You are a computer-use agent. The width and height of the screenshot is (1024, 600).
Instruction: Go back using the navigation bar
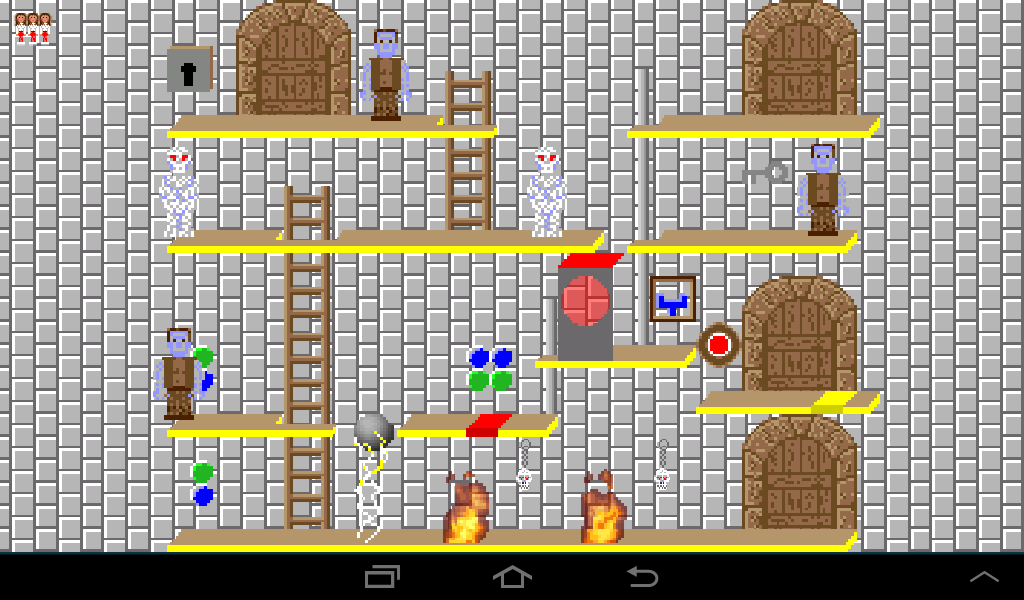pyautogui.click(x=642, y=577)
